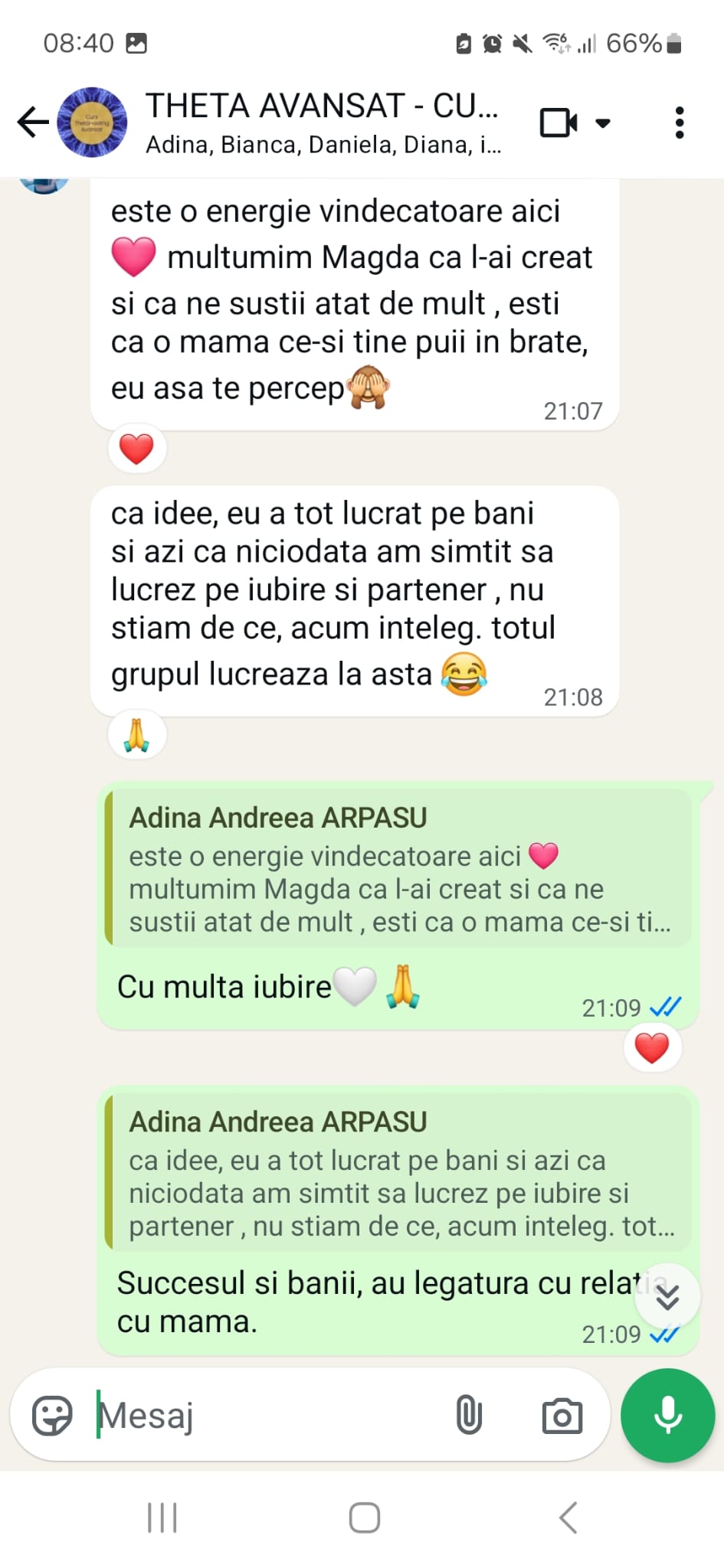
Task: Open the three-dot overflow menu
Action: coord(679,122)
